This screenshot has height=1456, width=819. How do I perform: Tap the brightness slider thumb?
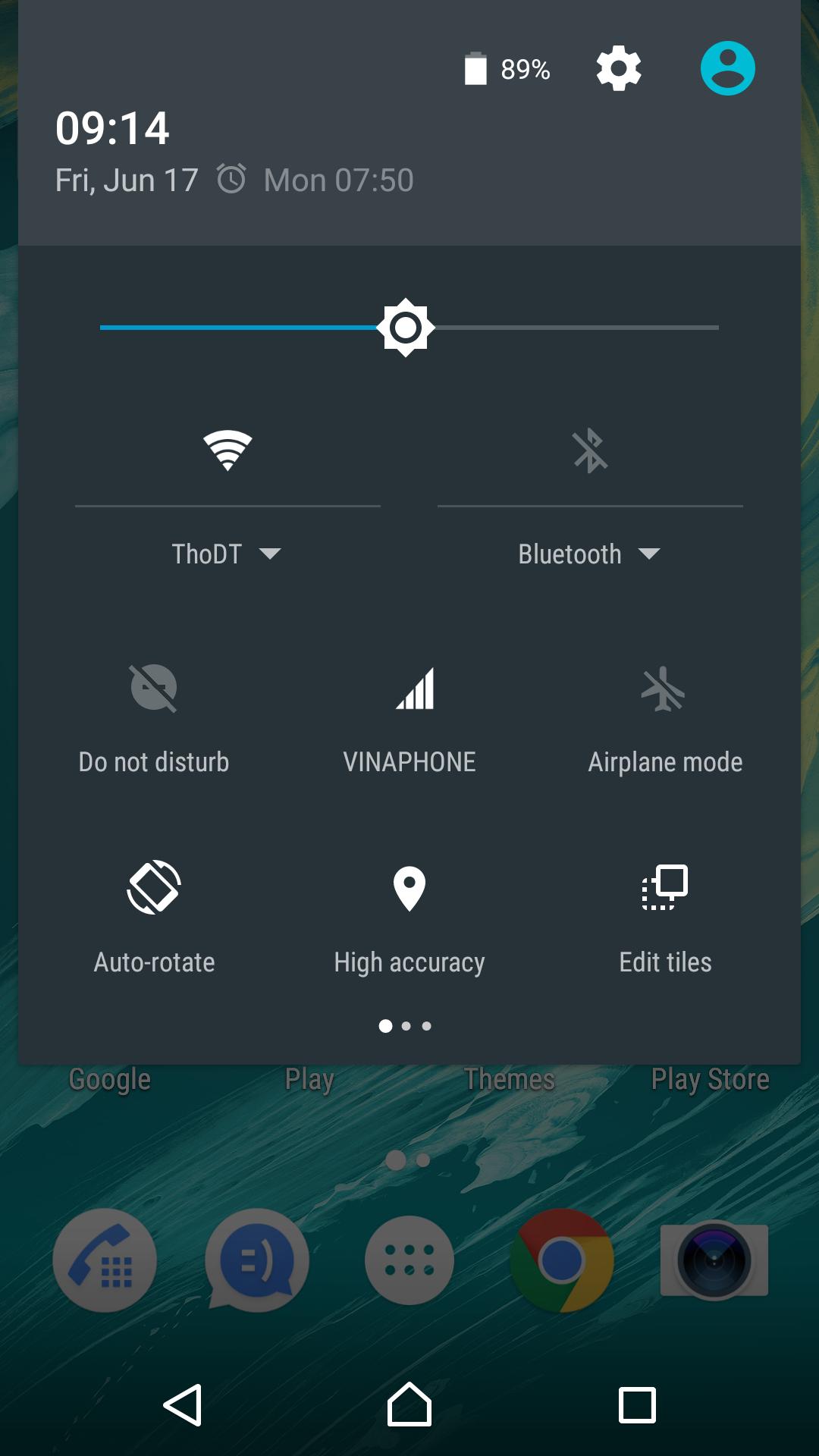point(406,328)
